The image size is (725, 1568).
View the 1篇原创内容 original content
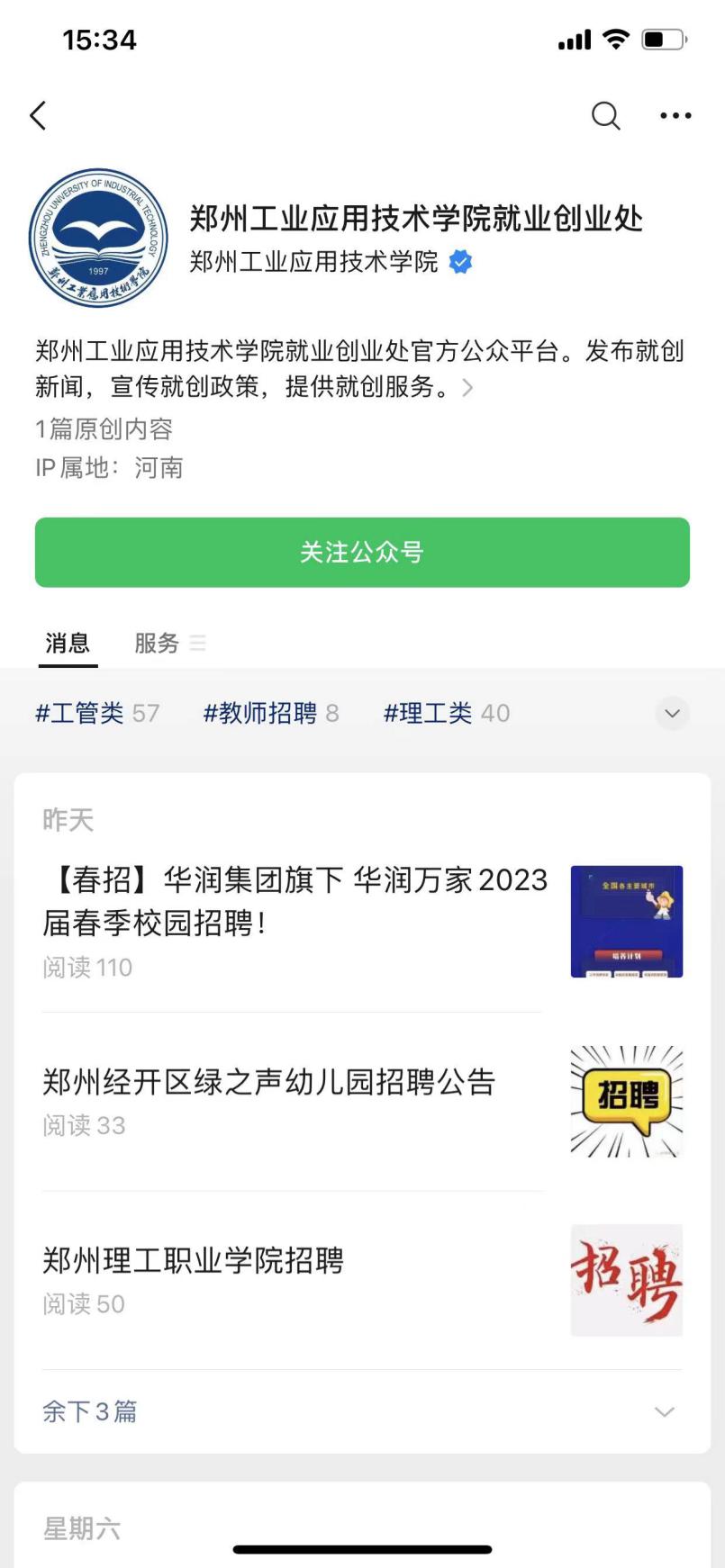pos(104,429)
